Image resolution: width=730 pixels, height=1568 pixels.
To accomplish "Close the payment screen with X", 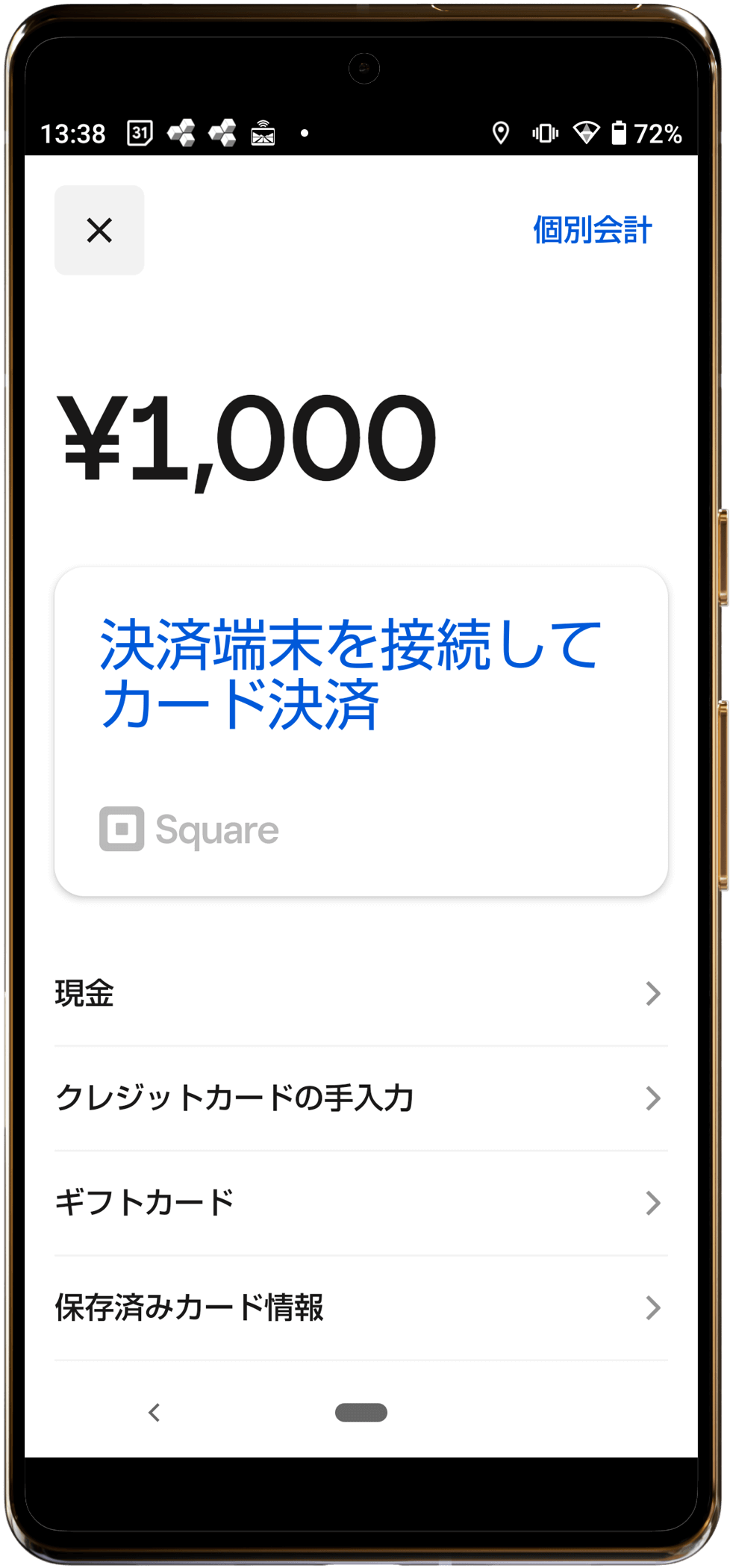I will [99, 230].
